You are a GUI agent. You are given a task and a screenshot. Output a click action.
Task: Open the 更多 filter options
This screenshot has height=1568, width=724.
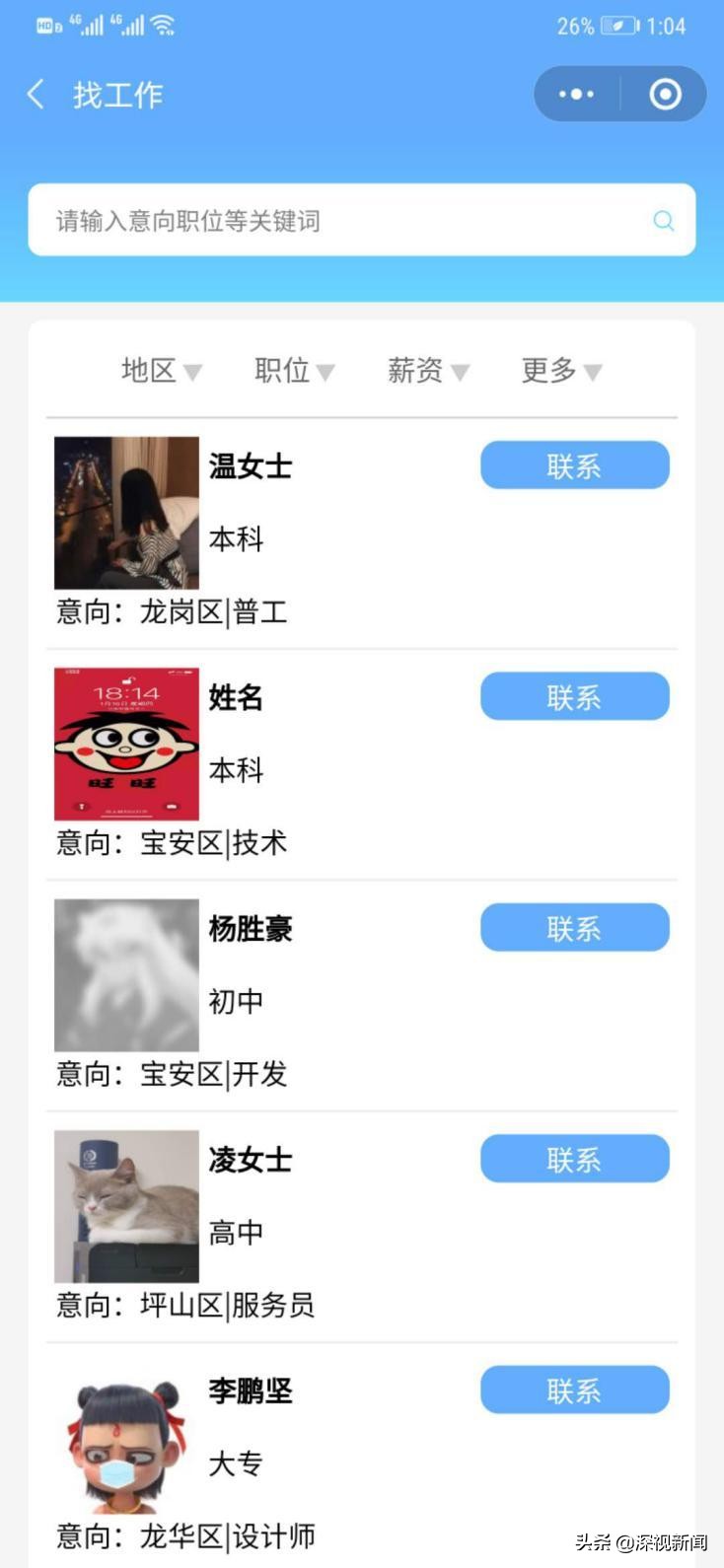point(558,370)
